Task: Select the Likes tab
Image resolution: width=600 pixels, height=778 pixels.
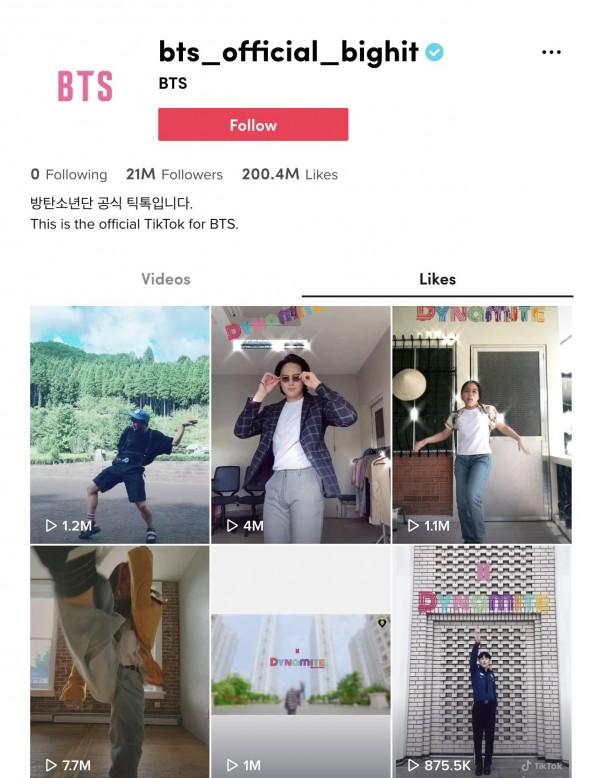Action: 437,279
